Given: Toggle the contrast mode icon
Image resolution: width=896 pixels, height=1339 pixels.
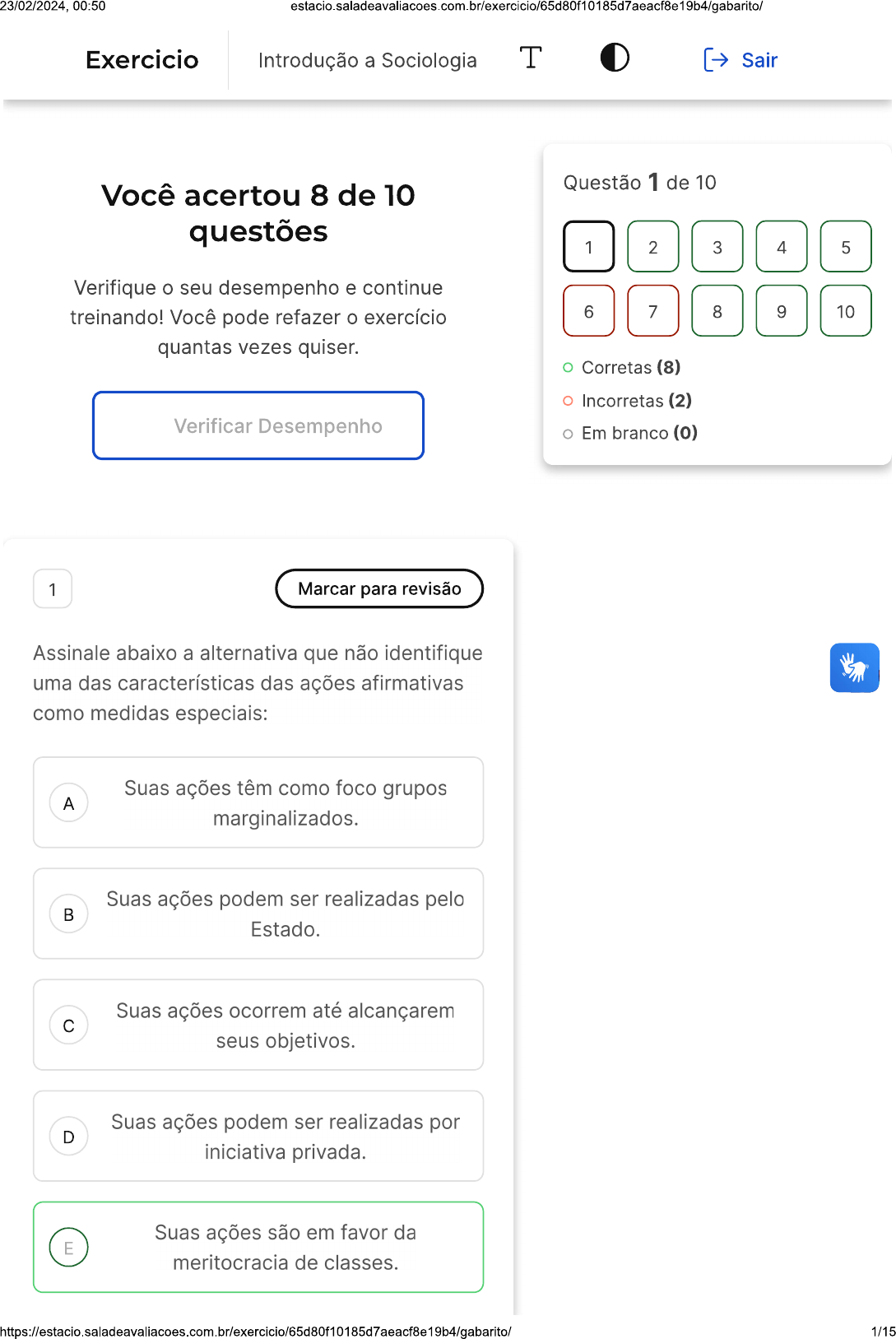Looking at the screenshot, I should click(614, 58).
